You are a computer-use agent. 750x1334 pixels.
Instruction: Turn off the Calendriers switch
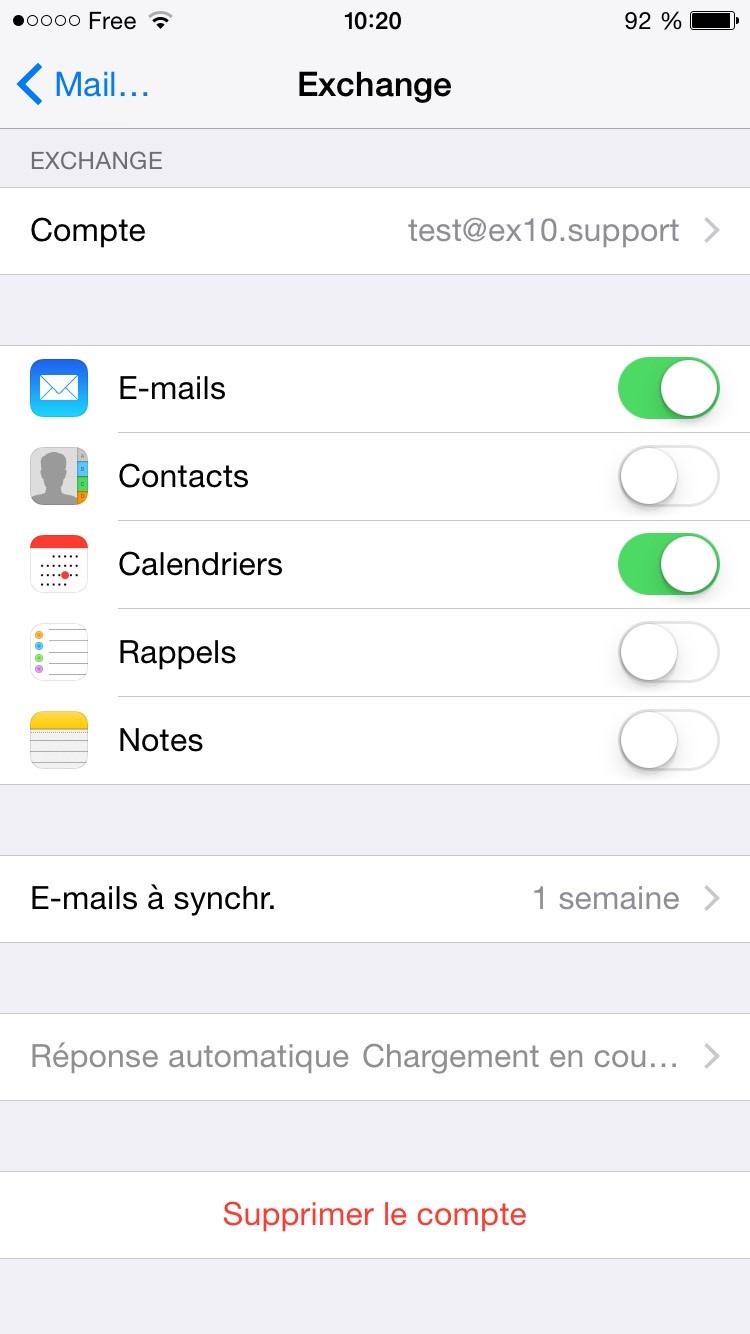[668, 565]
